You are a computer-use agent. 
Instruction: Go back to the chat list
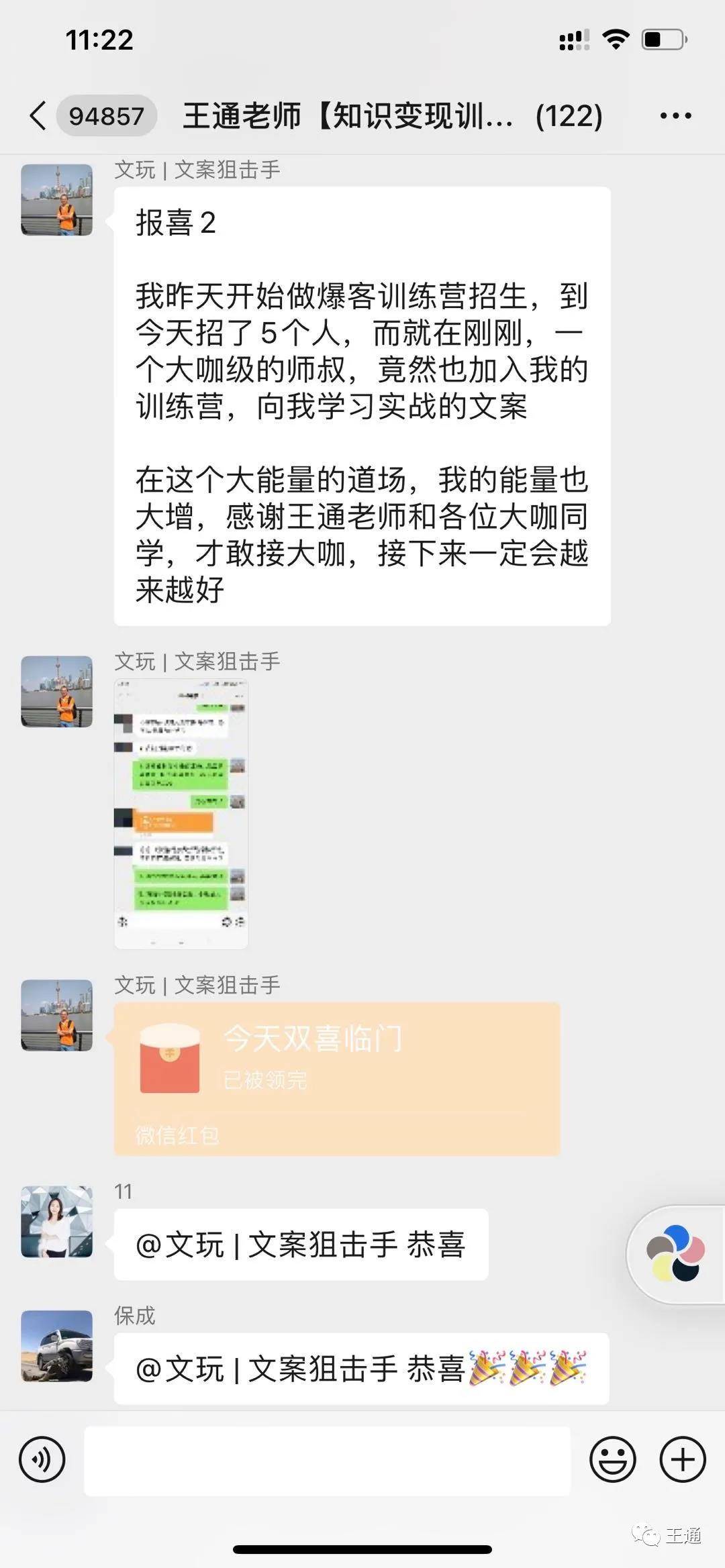tap(39, 116)
